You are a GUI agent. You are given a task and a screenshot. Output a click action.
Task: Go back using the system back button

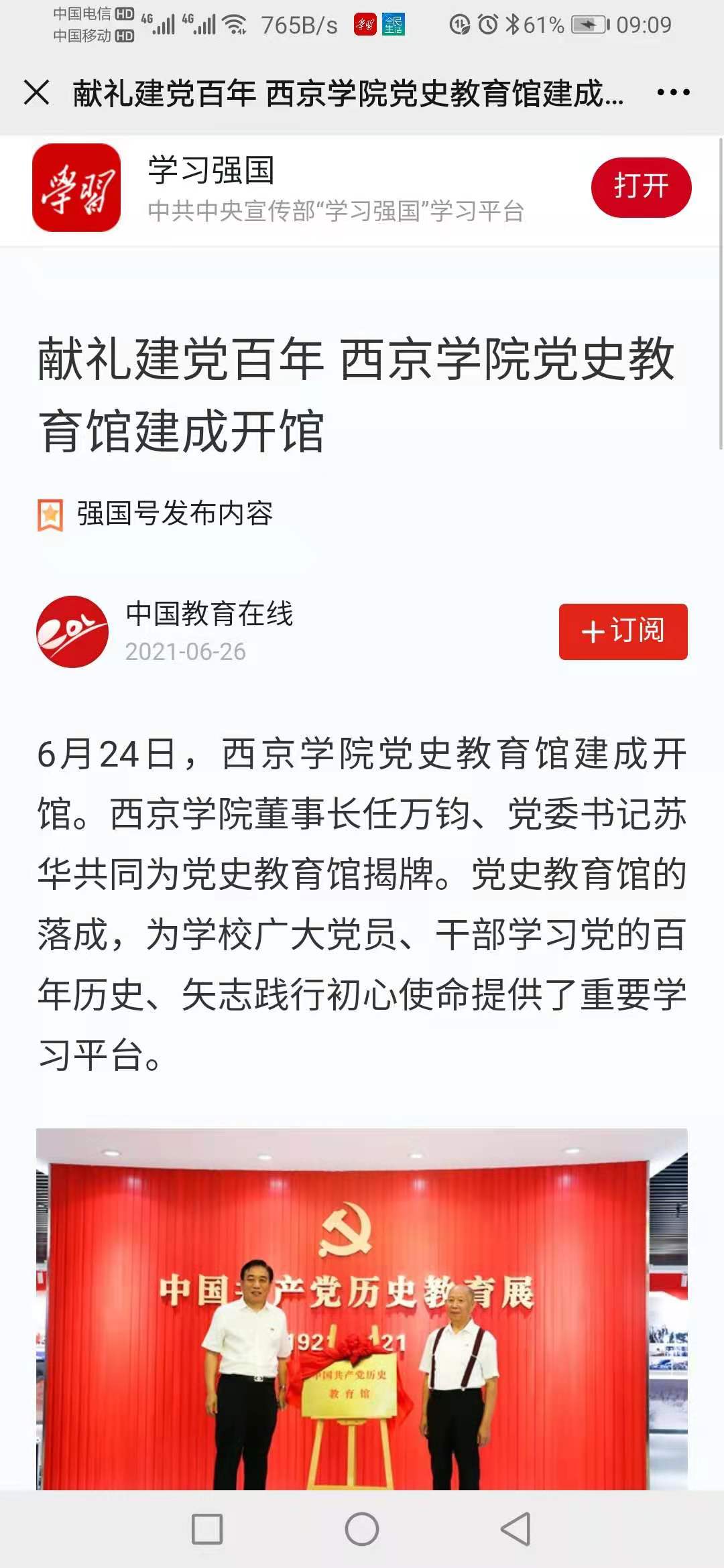point(516,1528)
